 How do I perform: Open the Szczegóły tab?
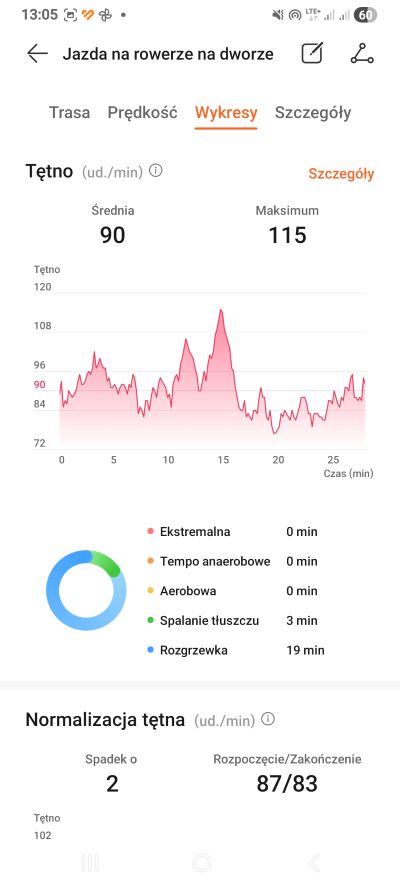(313, 112)
